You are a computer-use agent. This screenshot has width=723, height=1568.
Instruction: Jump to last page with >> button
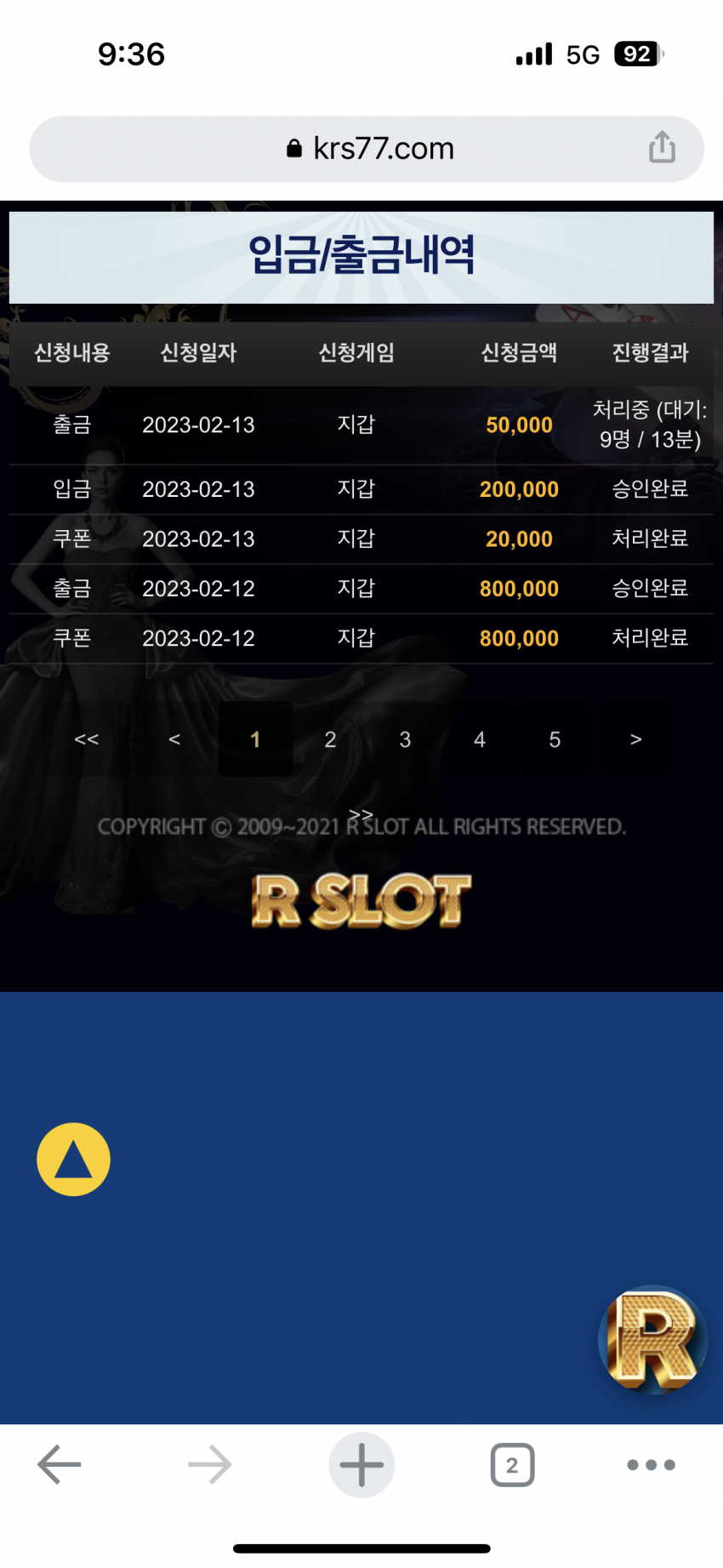click(361, 814)
